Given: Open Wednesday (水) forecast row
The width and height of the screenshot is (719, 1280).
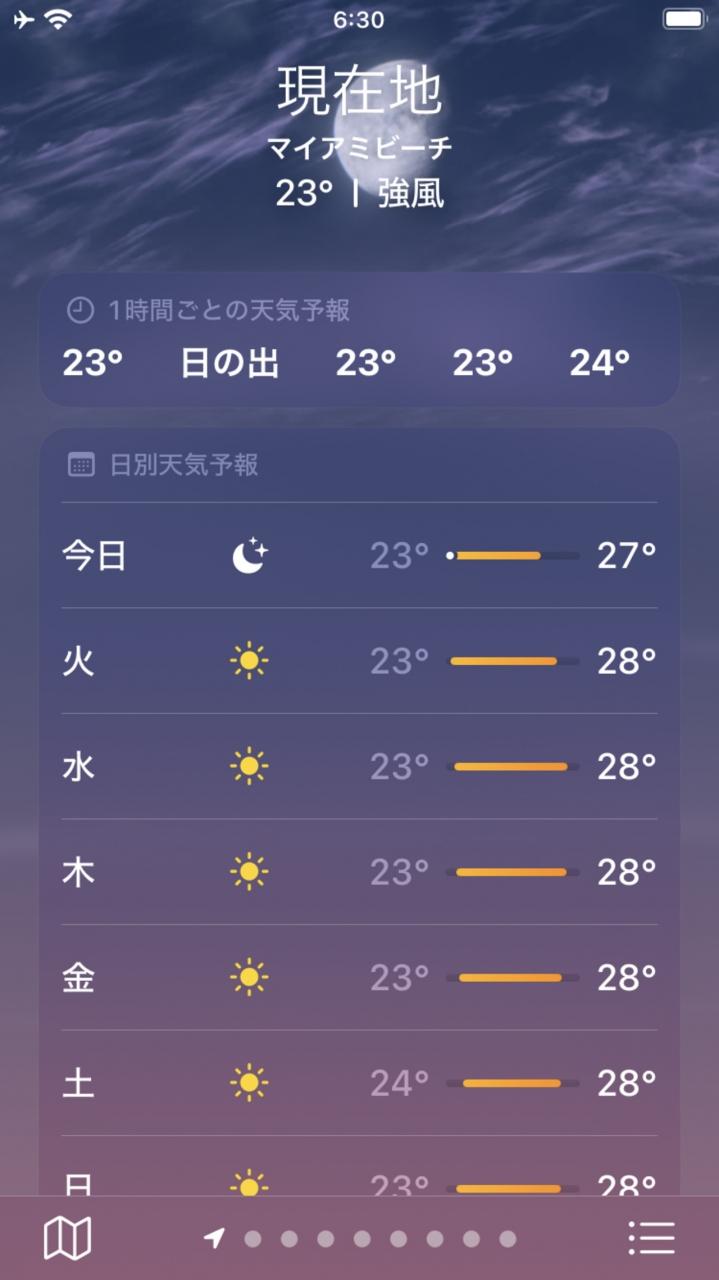Looking at the screenshot, I should 359,767.
